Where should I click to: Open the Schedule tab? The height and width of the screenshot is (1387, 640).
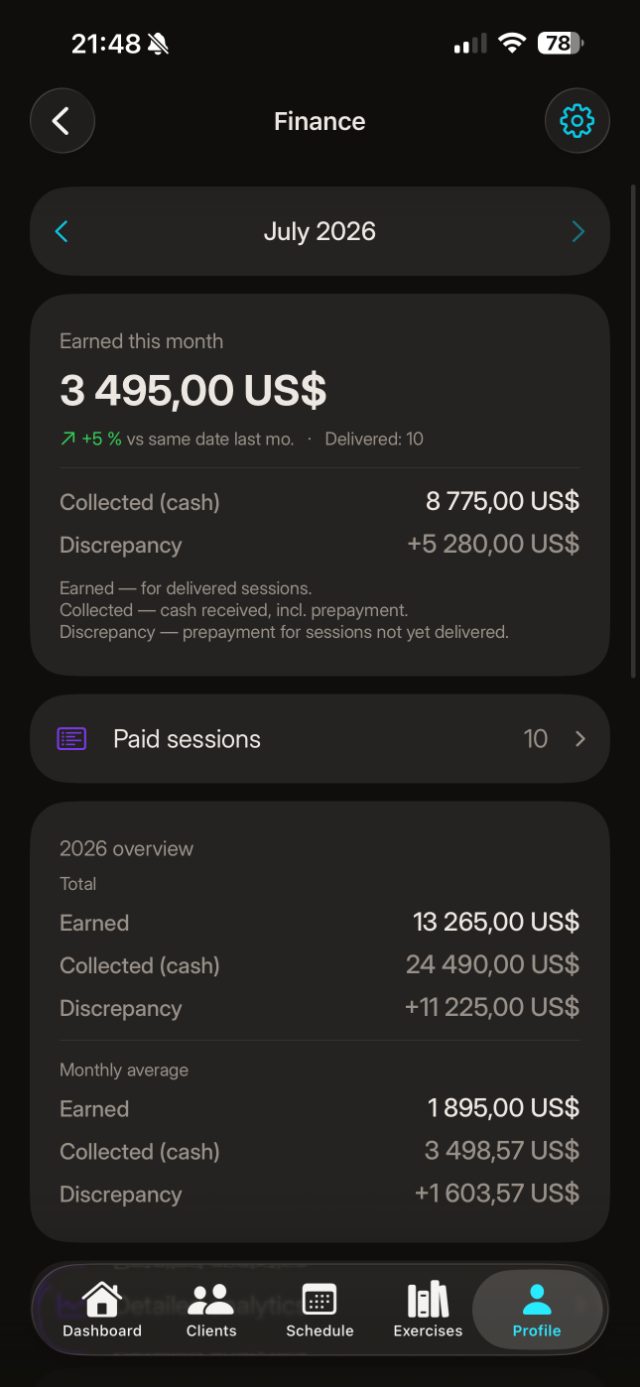[320, 1310]
